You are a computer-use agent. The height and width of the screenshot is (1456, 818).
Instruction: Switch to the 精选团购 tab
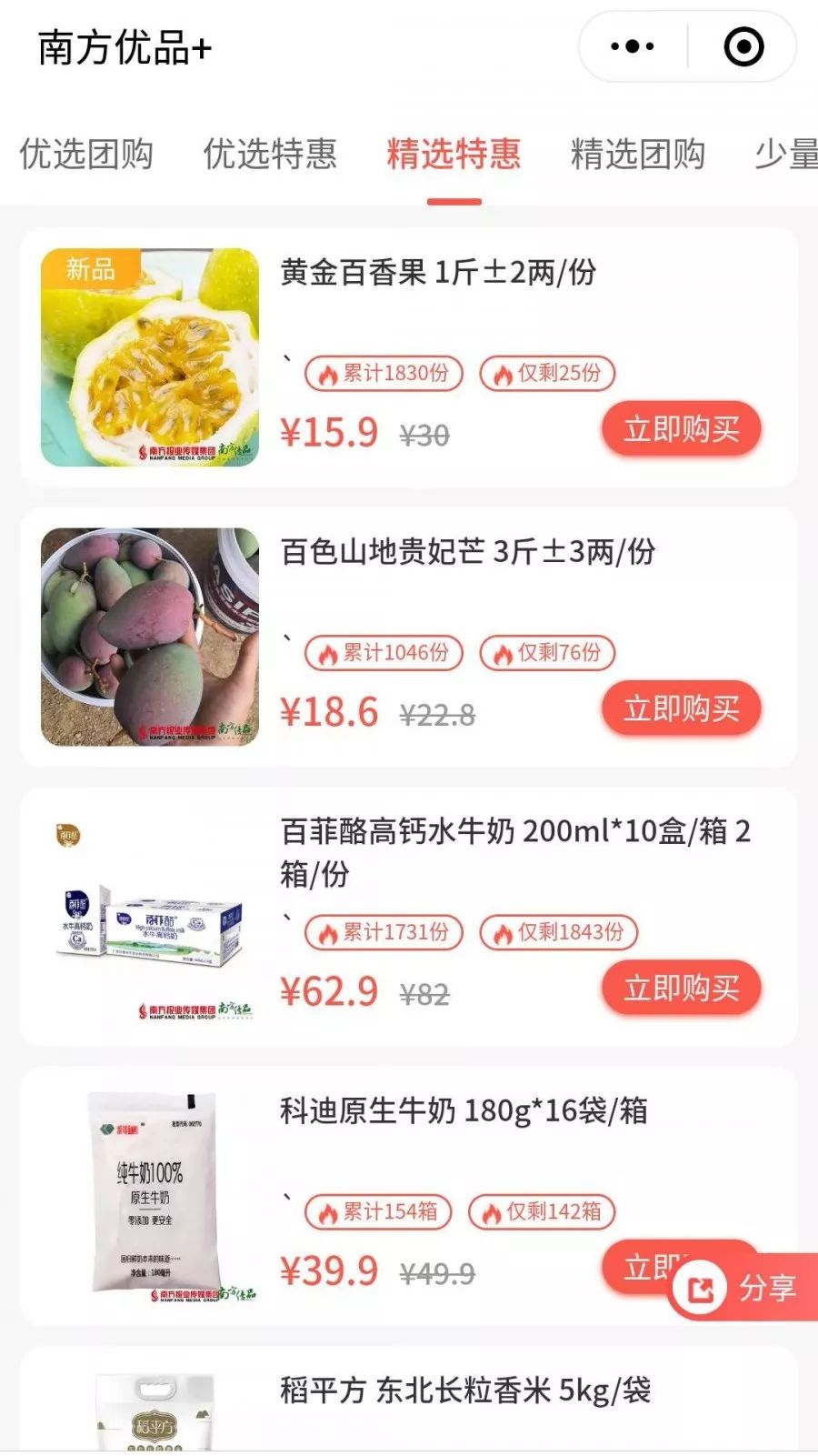tap(638, 154)
